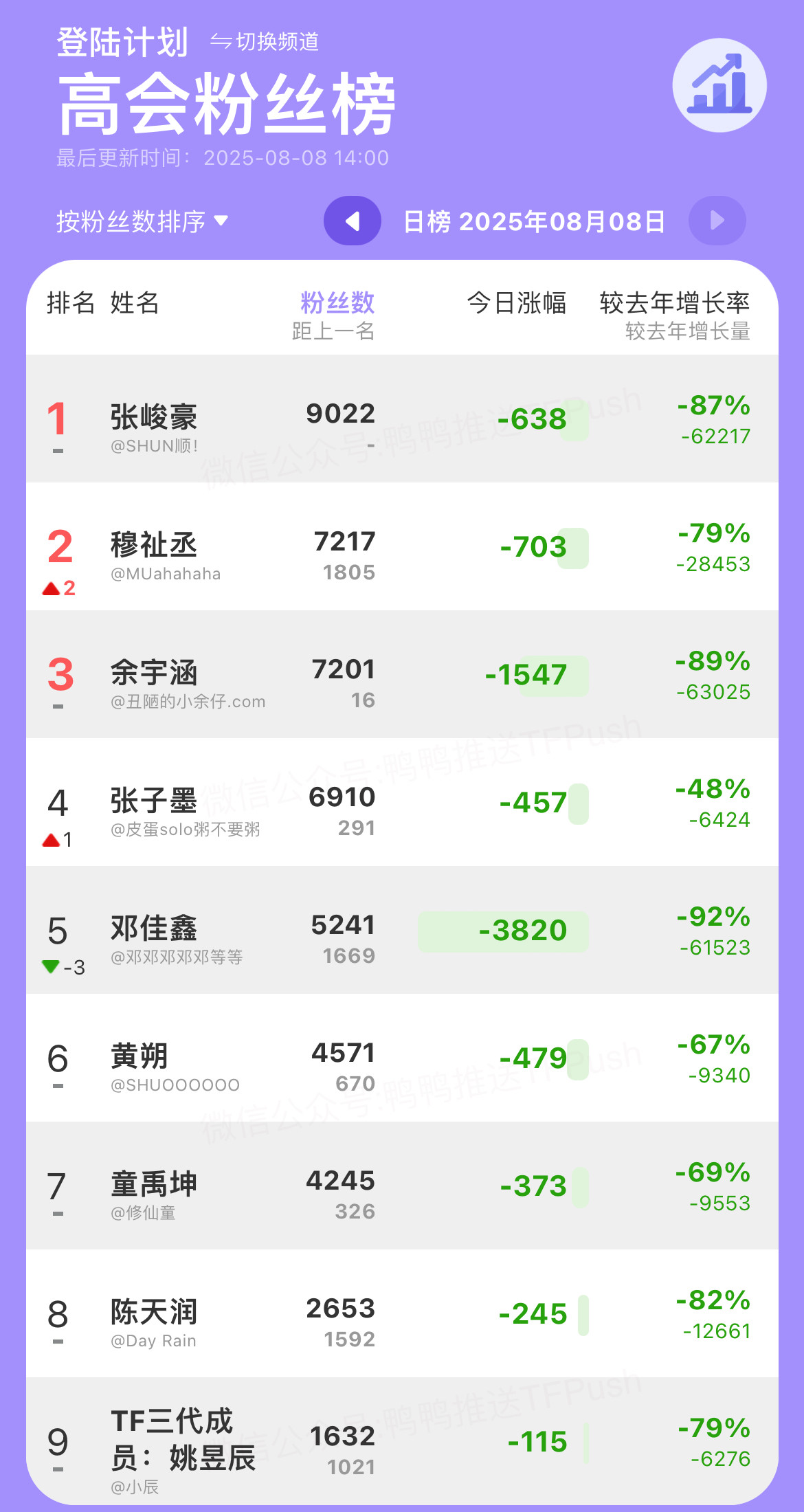
Task: Go to the previous day's ranking
Action: [x=353, y=221]
